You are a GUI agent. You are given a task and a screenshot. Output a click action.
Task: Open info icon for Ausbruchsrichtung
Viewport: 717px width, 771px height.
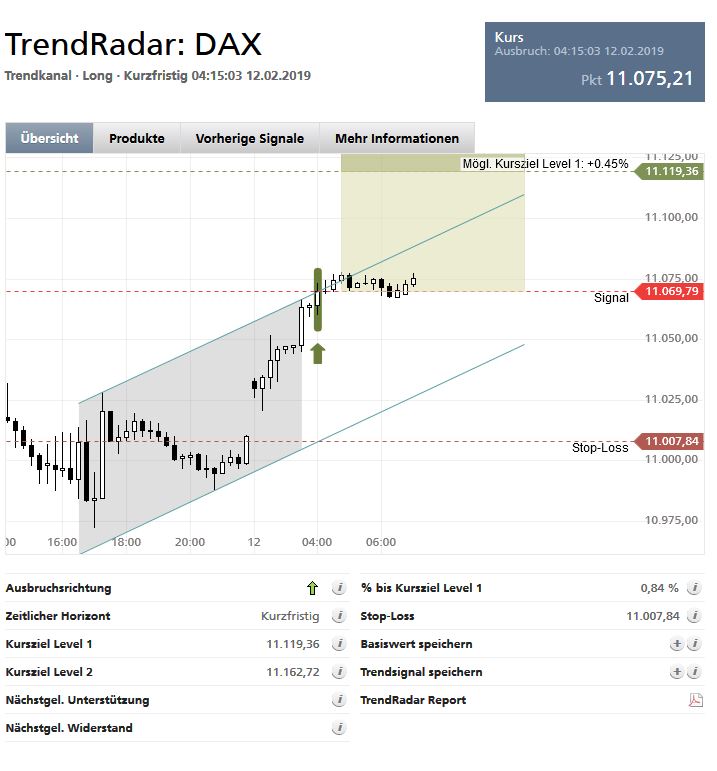point(339,588)
